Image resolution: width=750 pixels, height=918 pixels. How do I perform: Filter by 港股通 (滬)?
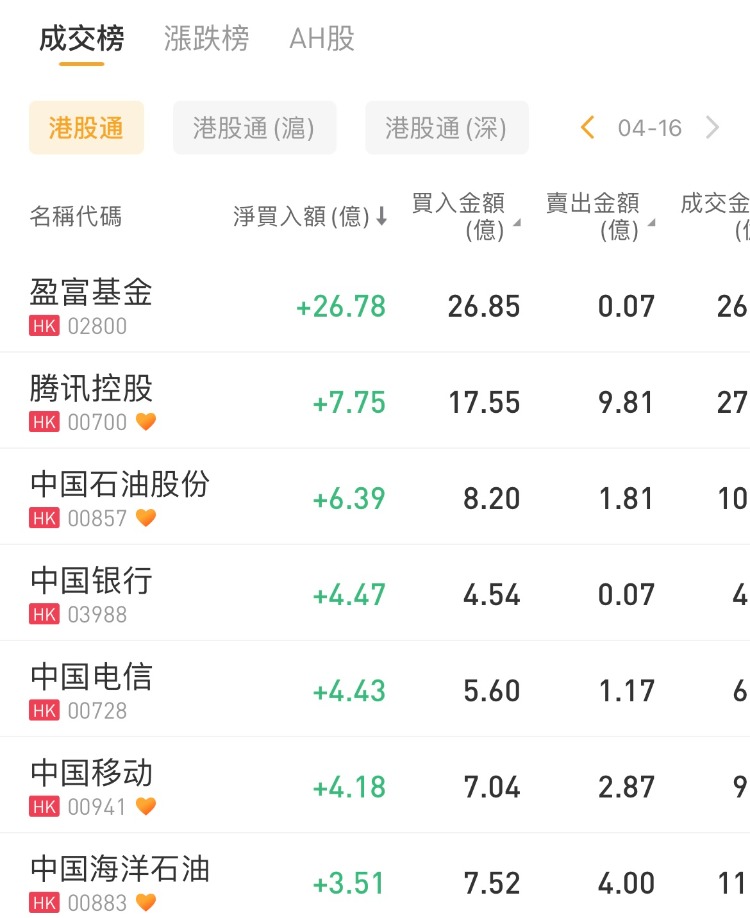[254, 128]
